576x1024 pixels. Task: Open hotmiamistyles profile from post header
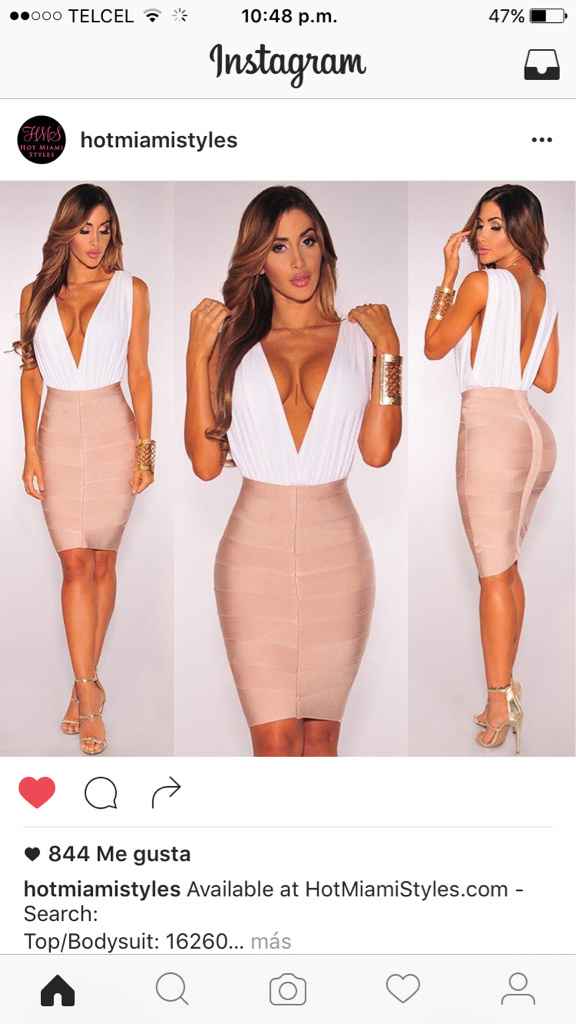(159, 140)
